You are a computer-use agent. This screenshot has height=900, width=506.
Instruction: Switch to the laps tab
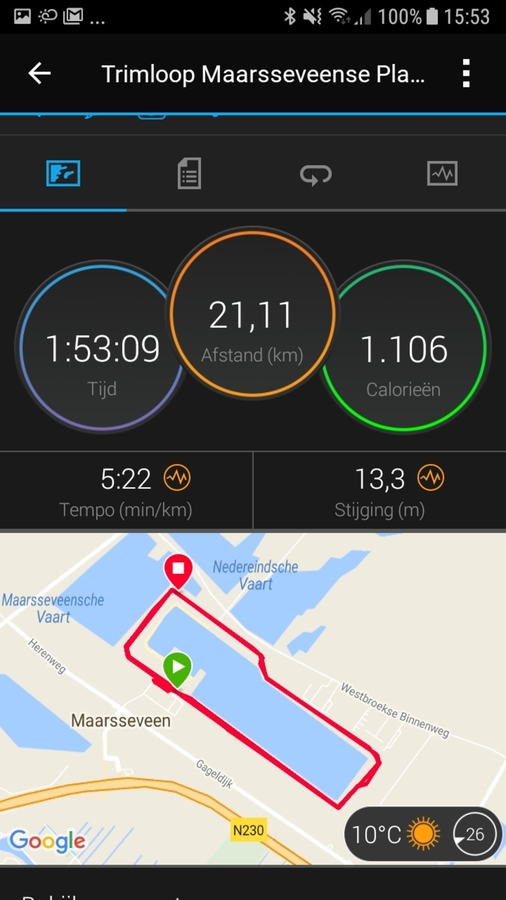tap(316, 174)
